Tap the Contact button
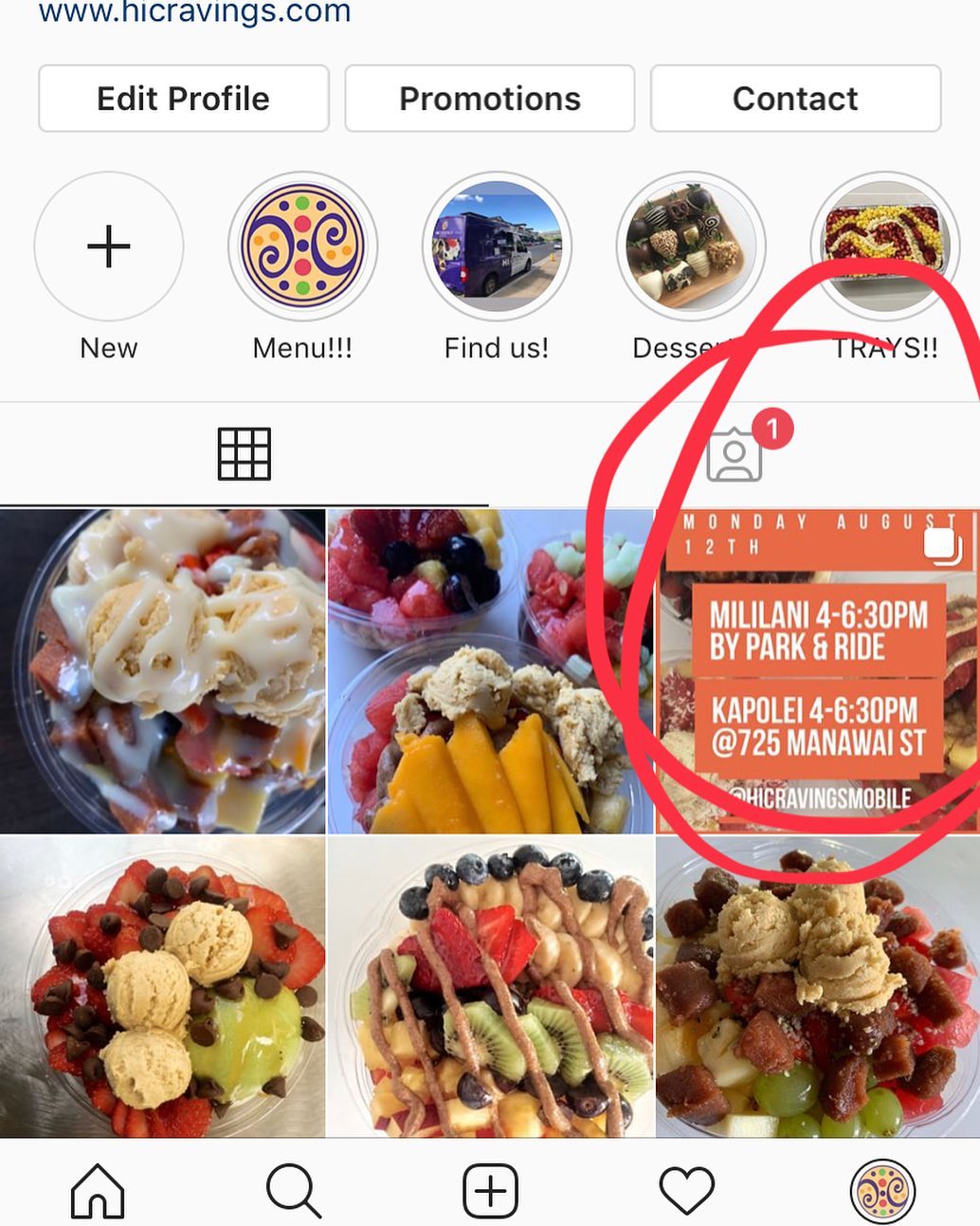The image size is (980, 1226). [x=795, y=99]
